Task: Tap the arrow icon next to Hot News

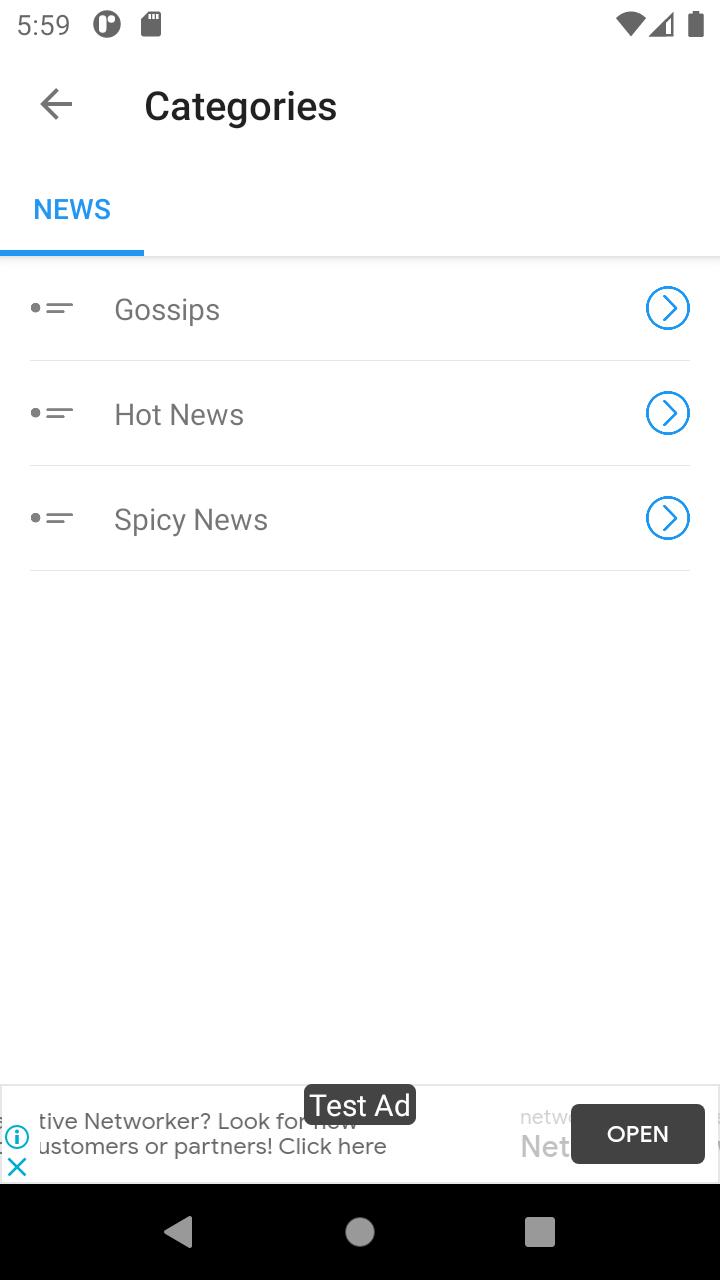Action: pos(667,414)
